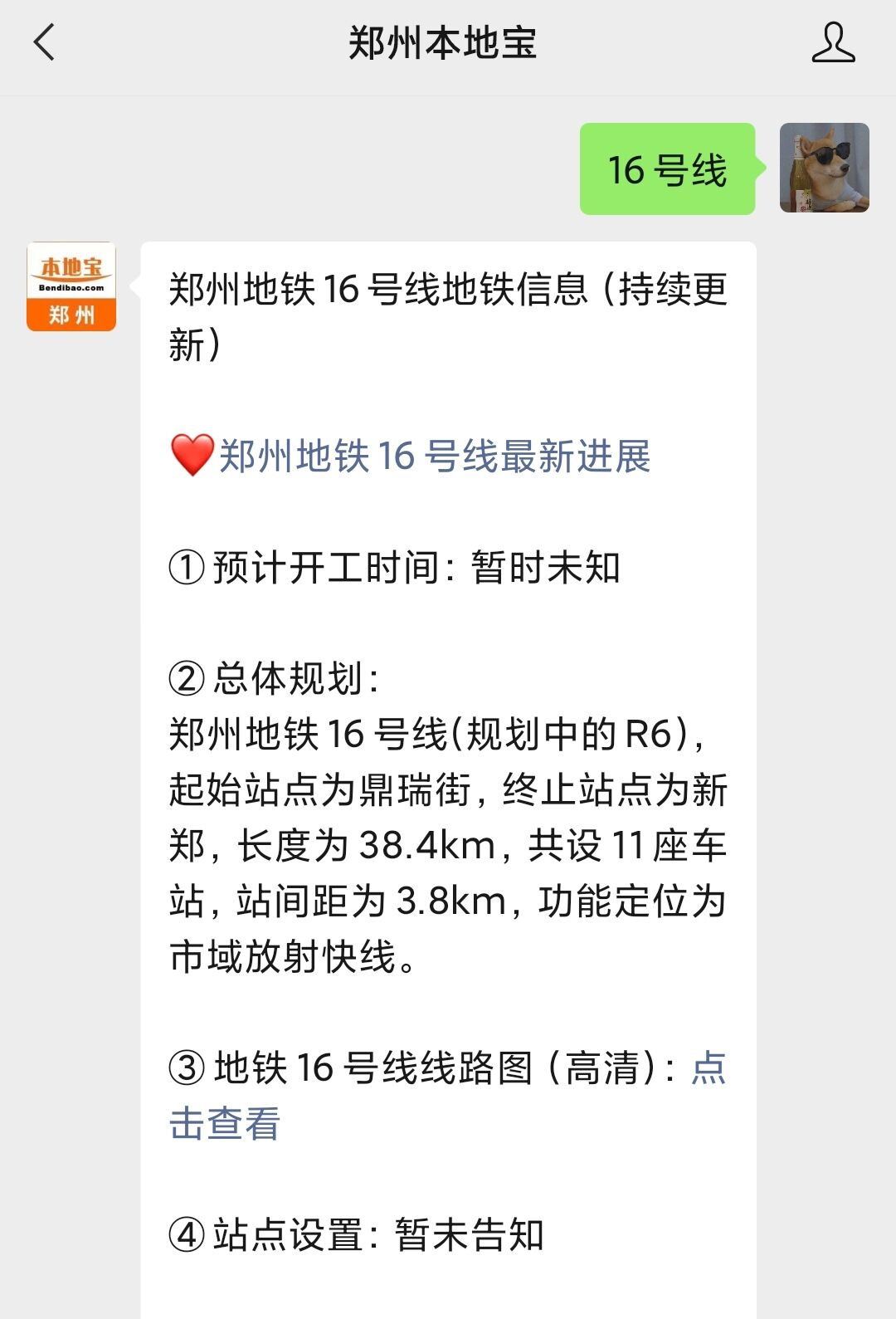Image resolution: width=896 pixels, height=1319 pixels.
Task: Go back from 郑州本地宝 chat
Action: point(44,42)
